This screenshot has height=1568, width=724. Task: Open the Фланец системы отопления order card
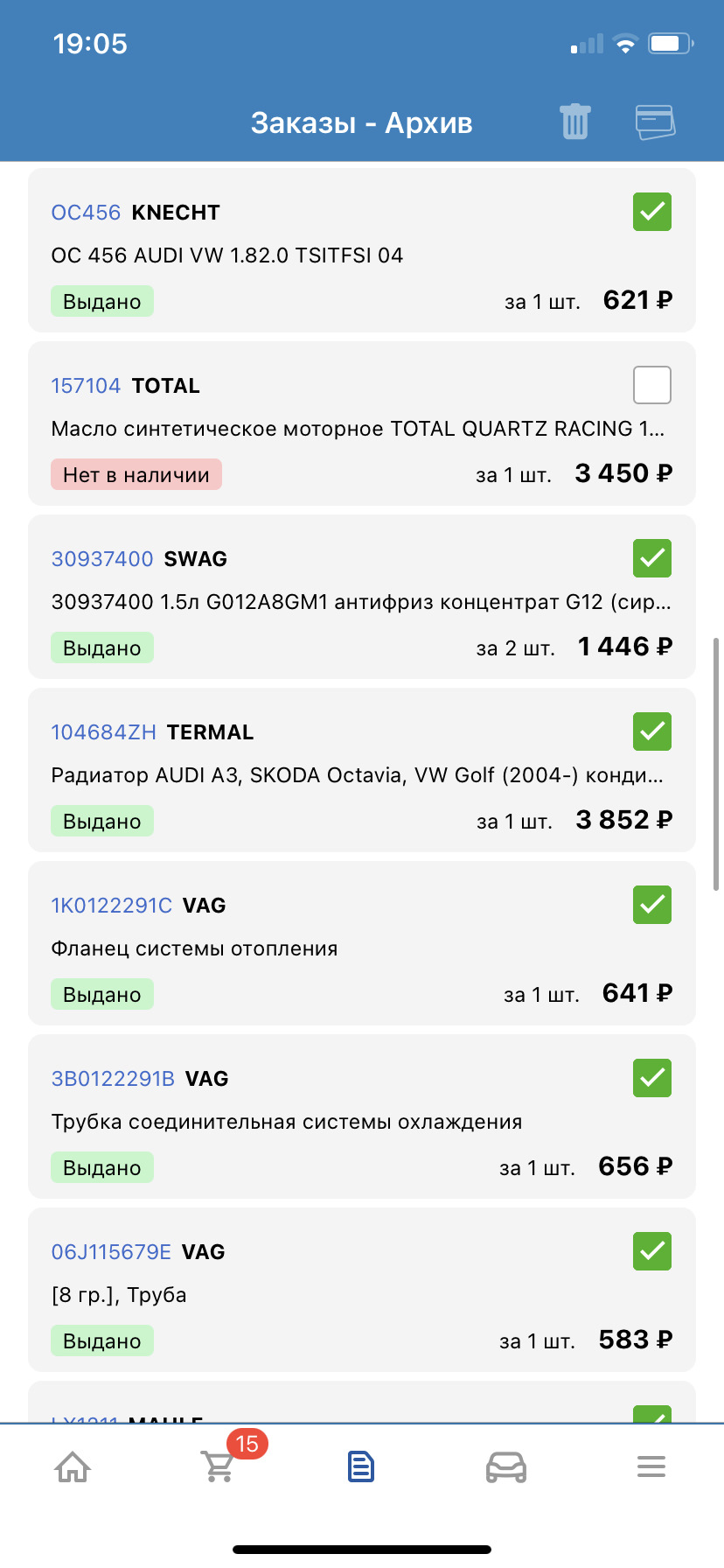tap(362, 943)
